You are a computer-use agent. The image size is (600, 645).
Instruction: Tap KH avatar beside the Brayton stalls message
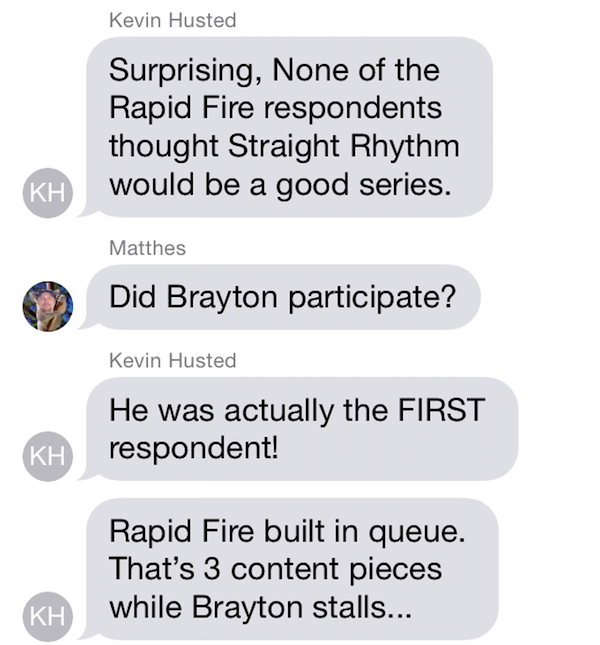pyautogui.click(x=47, y=616)
